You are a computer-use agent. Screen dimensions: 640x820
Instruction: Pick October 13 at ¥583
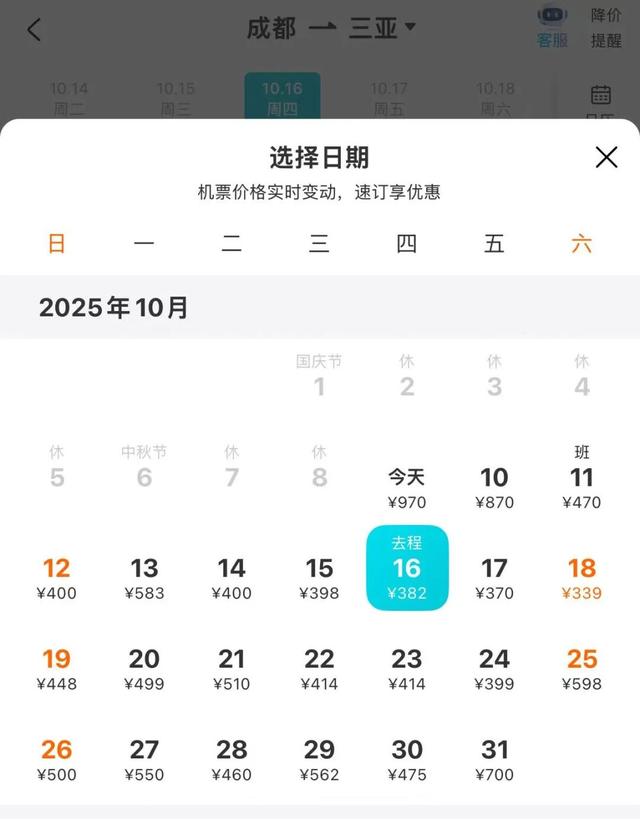(x=144, y=578)
